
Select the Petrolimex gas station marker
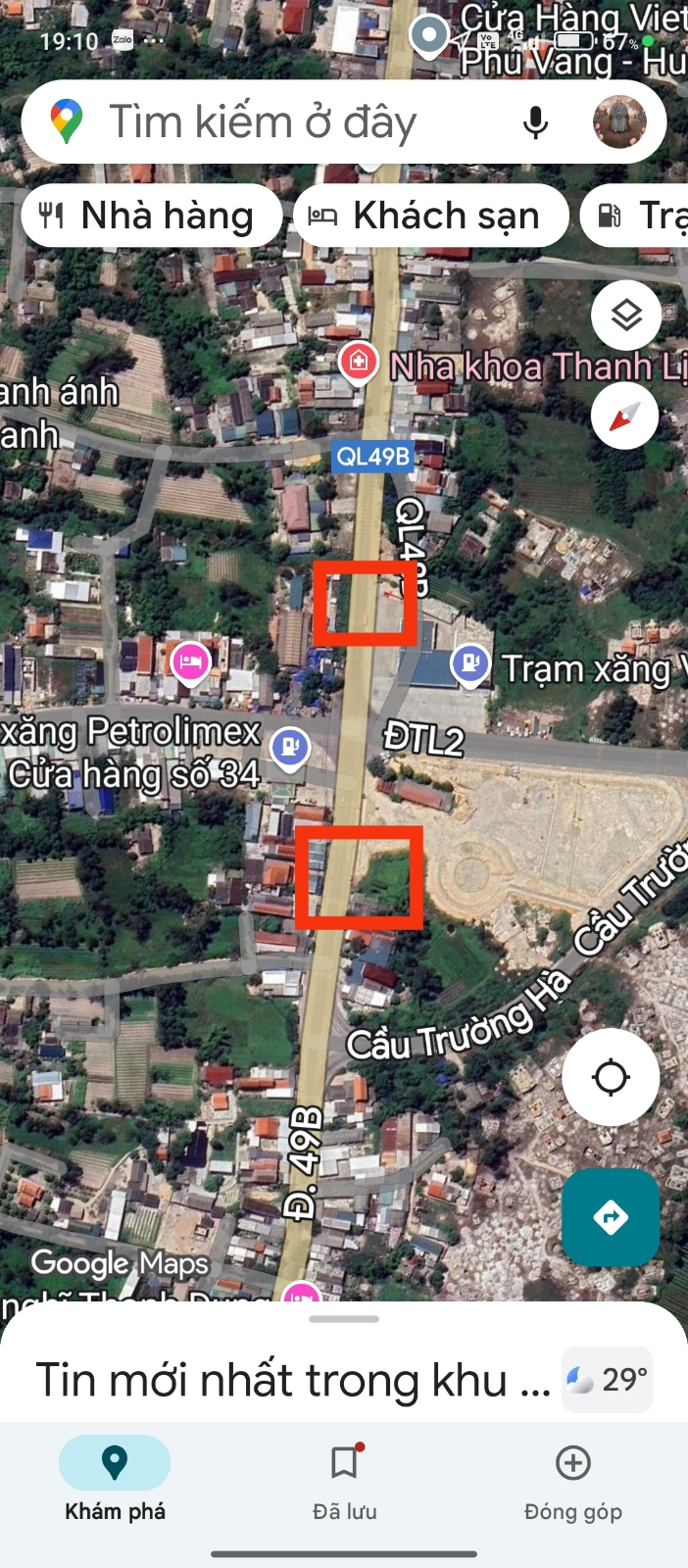289,747
